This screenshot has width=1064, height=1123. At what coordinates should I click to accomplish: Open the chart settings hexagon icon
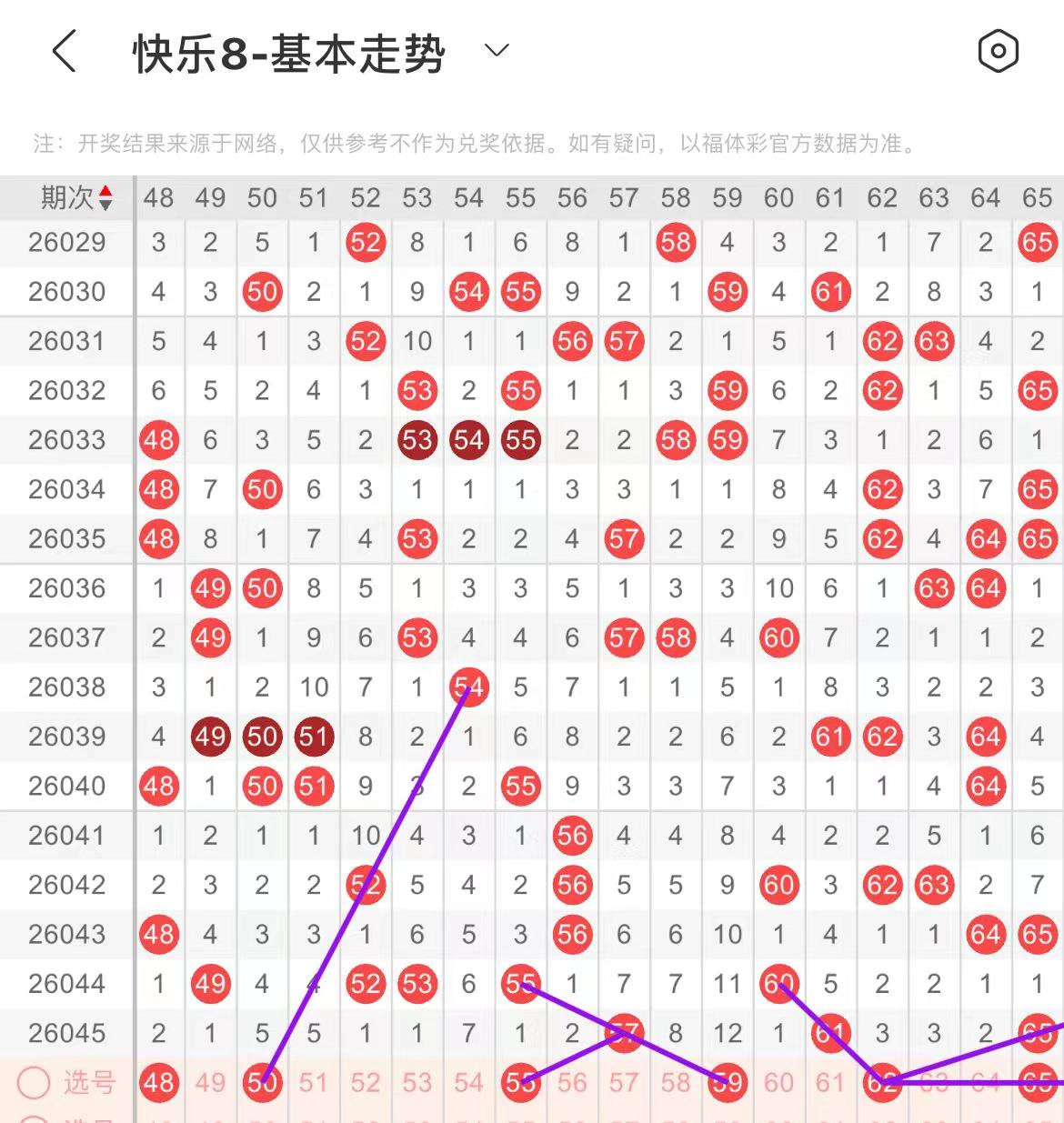[x=998, y=51]
